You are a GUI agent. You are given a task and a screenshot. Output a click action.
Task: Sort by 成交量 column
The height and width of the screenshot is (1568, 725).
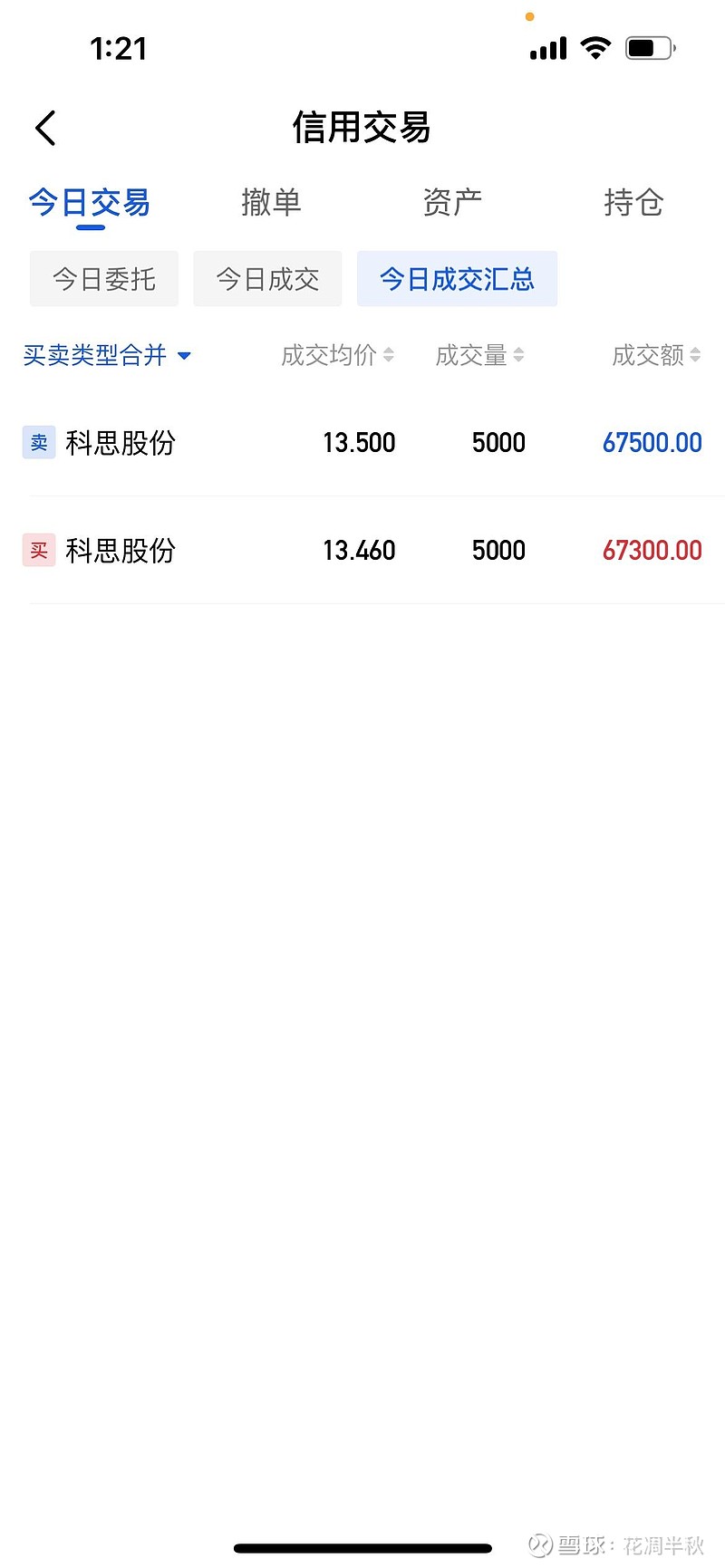pyautogui.click(x=479, y=355)
